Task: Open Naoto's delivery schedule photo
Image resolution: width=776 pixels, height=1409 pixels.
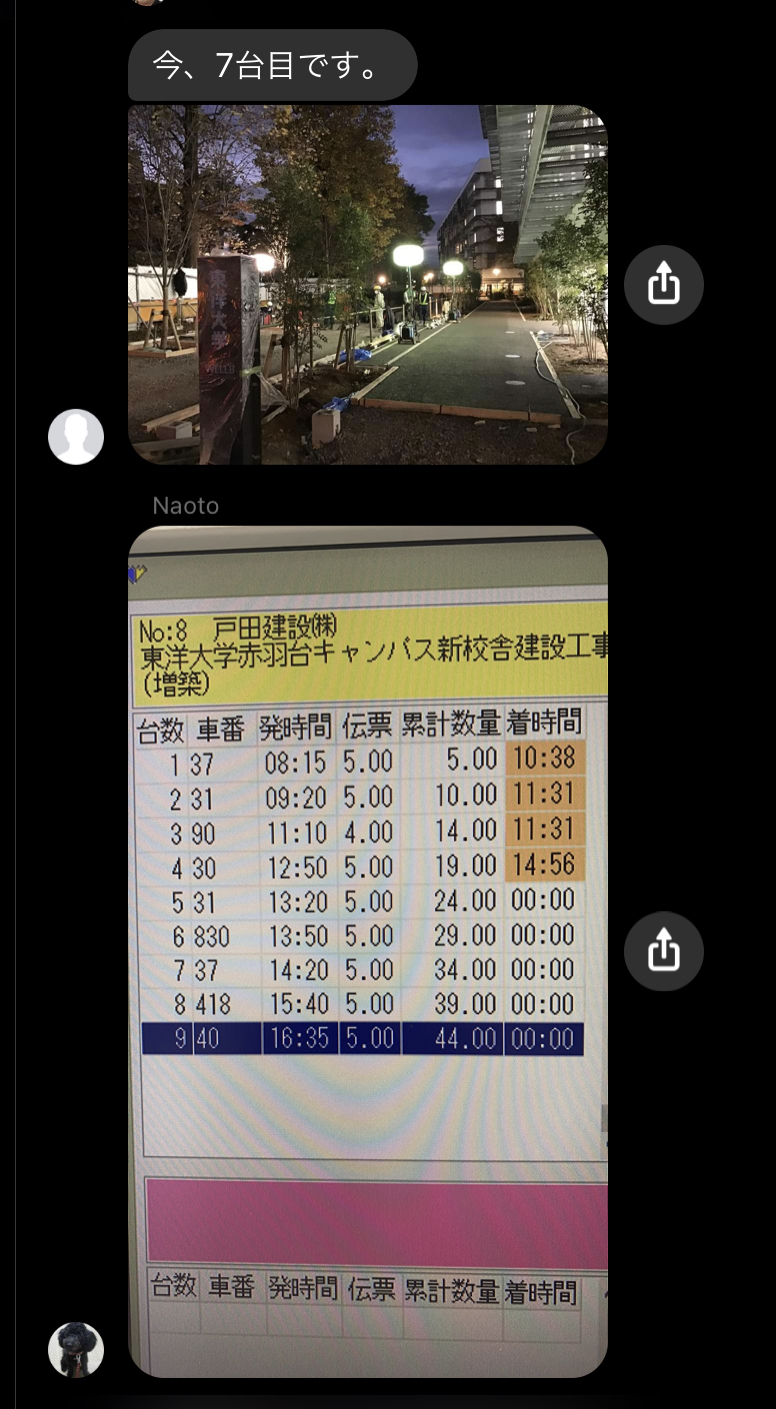Action: 368,951
